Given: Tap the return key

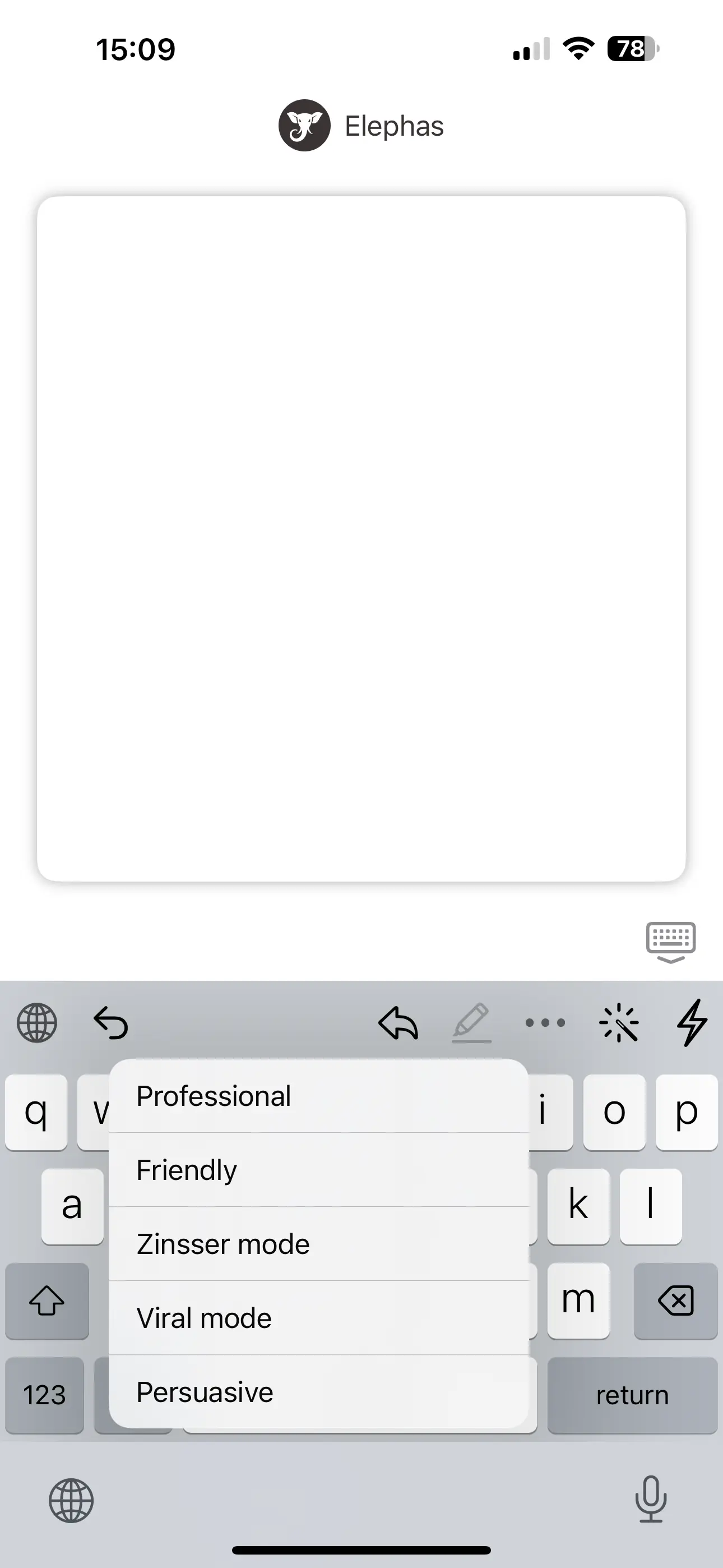Looking at the screenshot, I should [632, 1395].
